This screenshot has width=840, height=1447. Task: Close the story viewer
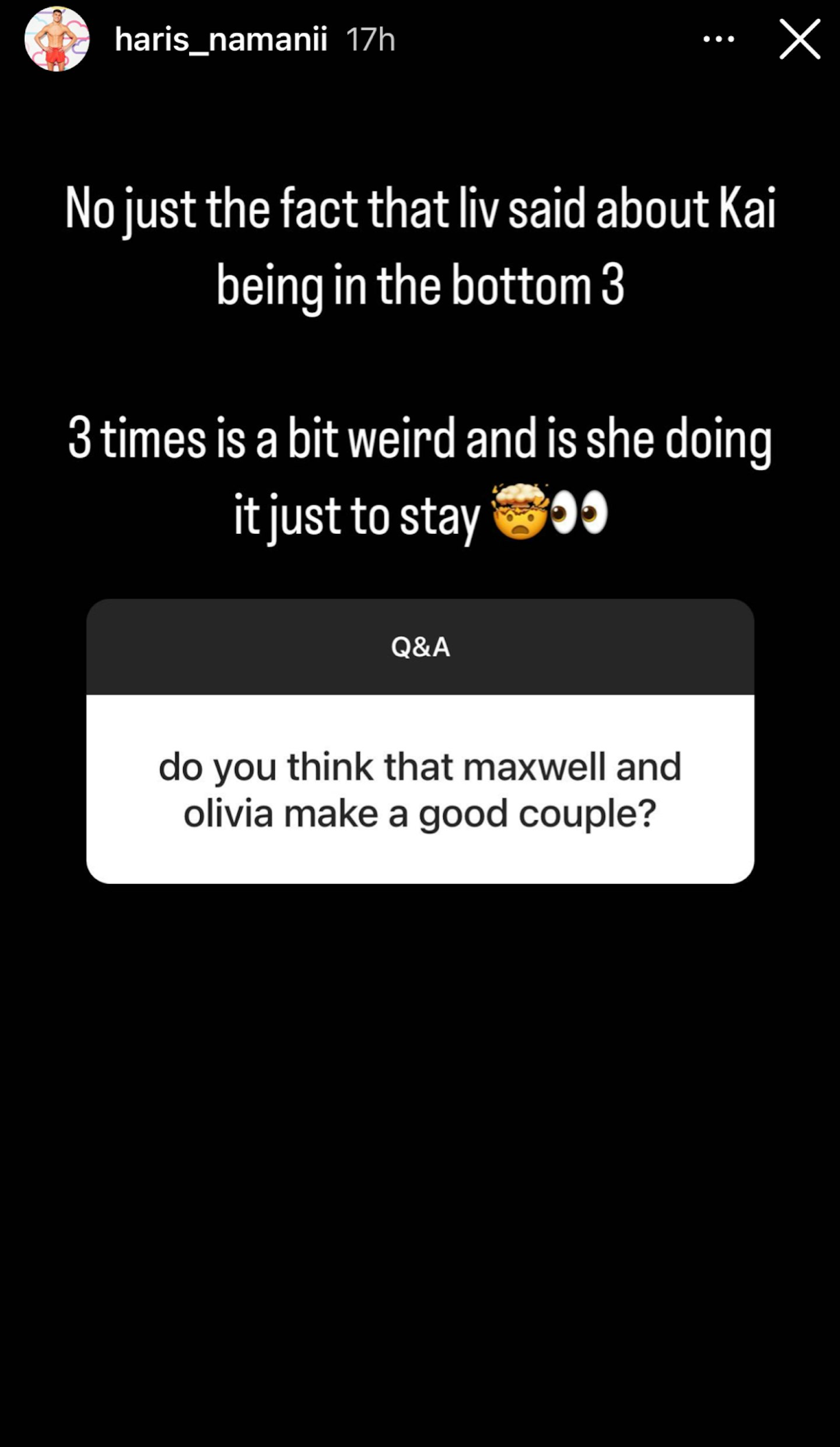click(x=800, y=40)
